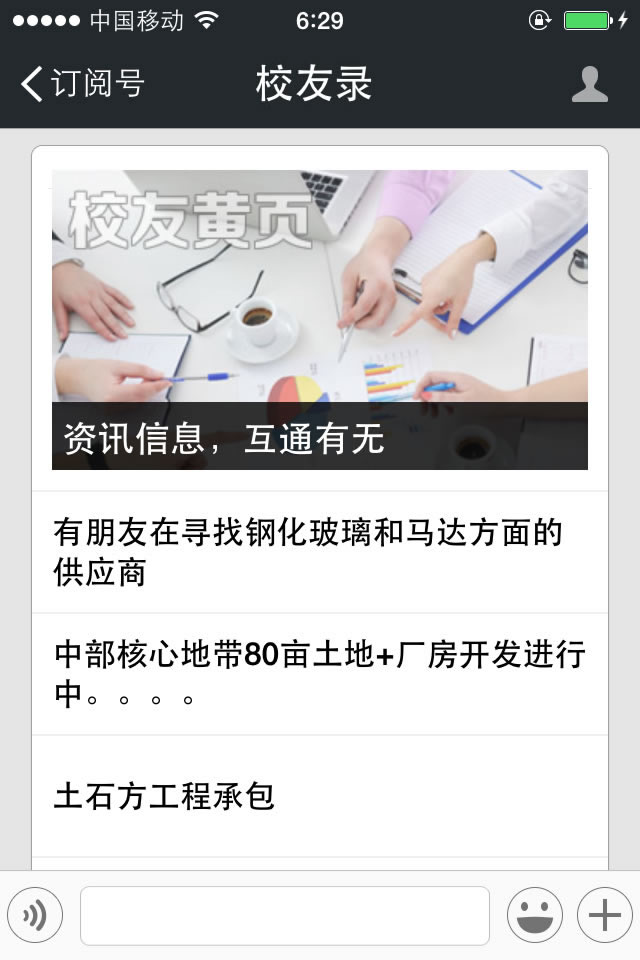This screenshot has height=960, width=640.
Task: Open the account profile icon
Action: pos(590,84)
